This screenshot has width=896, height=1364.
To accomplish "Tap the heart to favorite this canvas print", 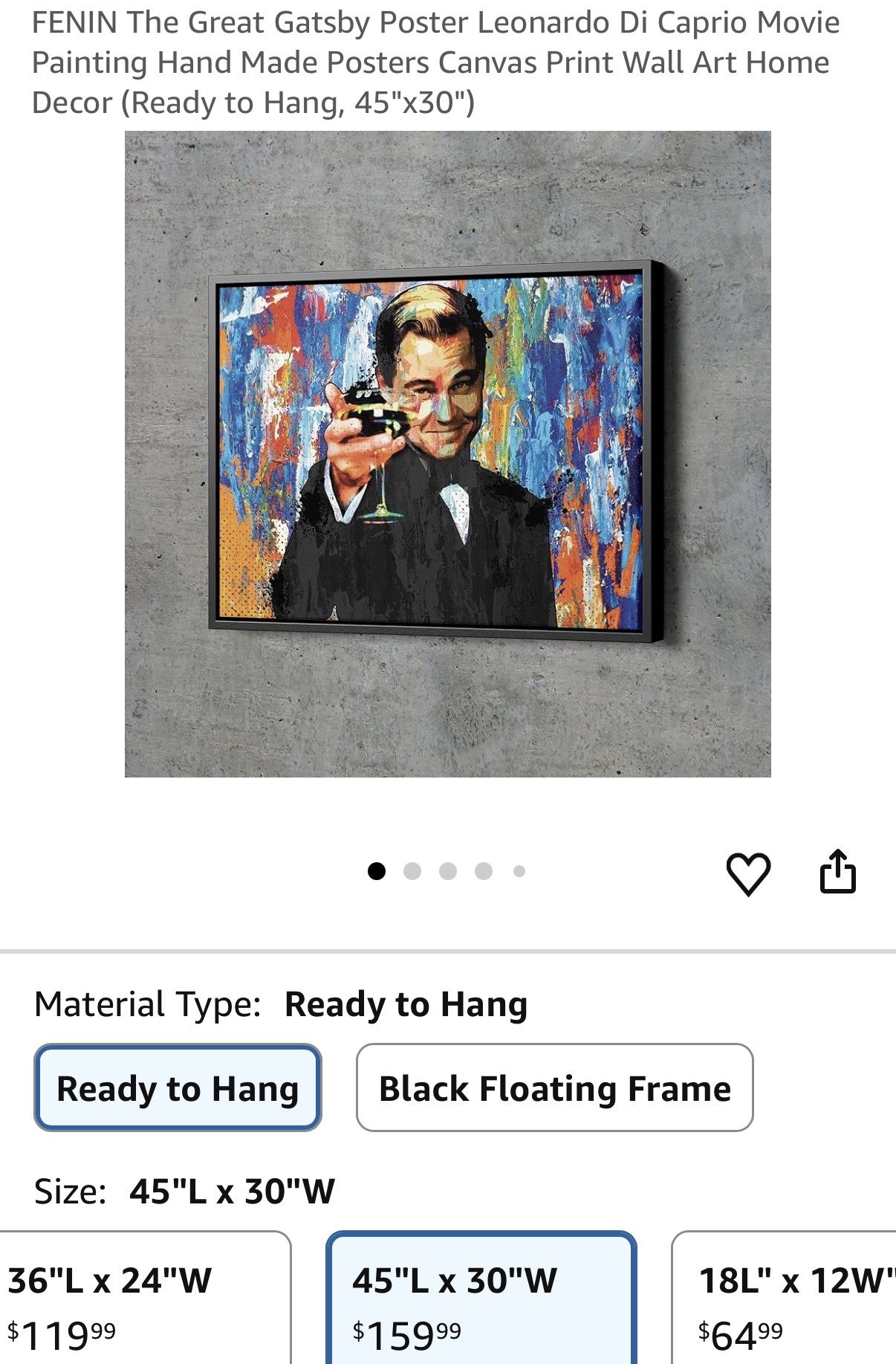I will pyautogui.click(x=748, y=873).
